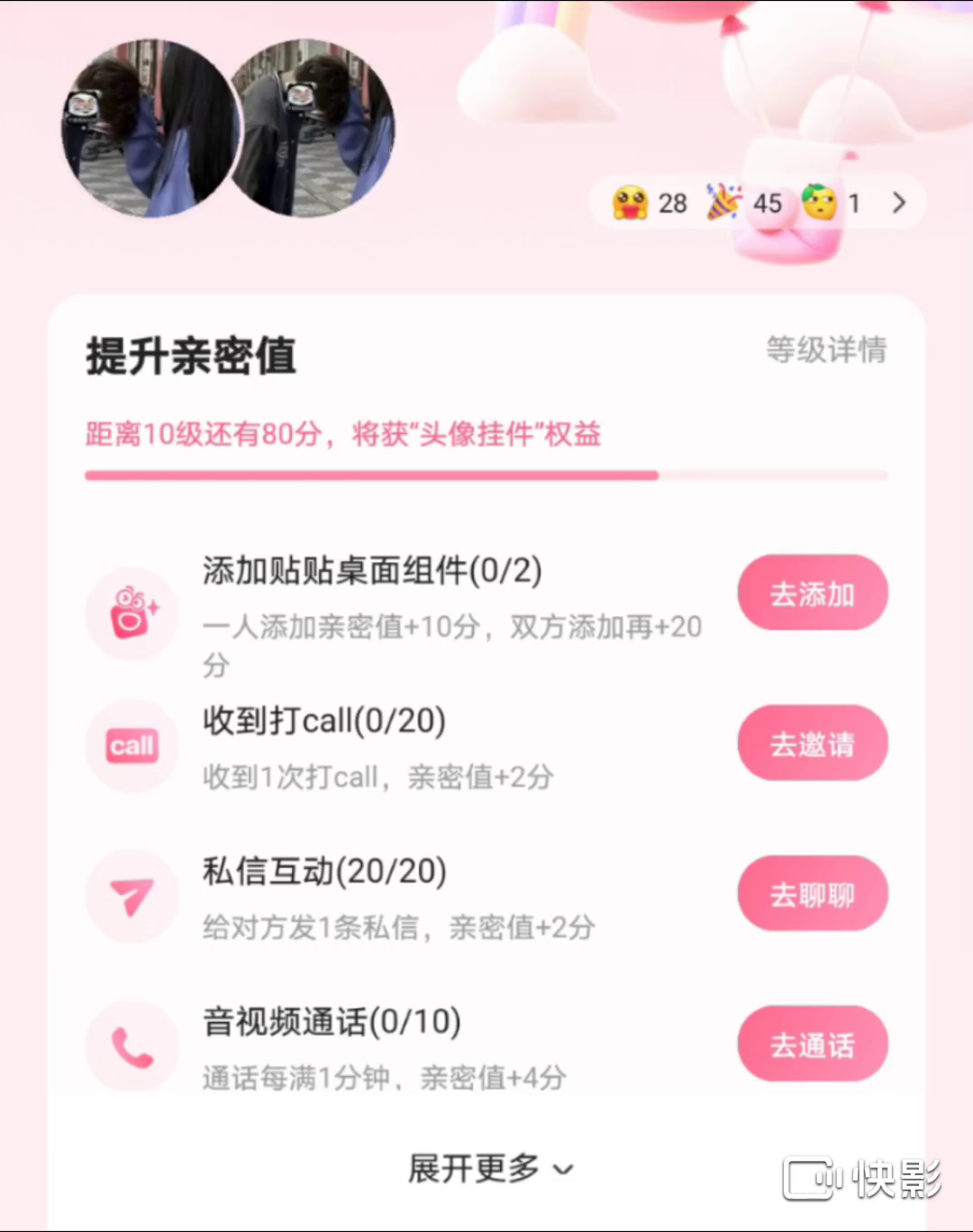Image resolution: width=973 pixels, height=1232 pixels.
Task: Tap 去通话 to start a call
Action: 813,1045
